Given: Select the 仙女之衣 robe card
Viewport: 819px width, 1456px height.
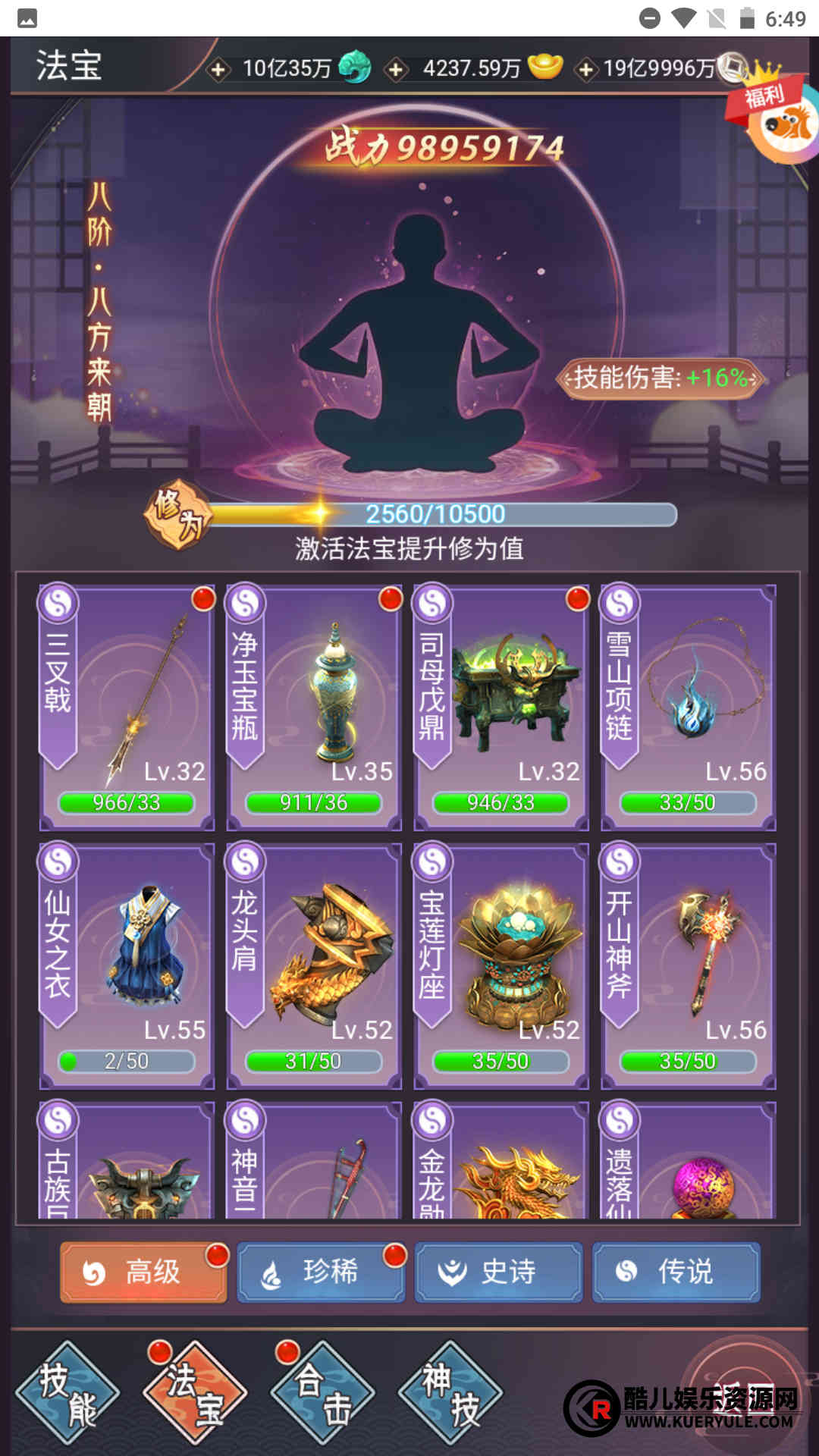Looking at the screenshot, I should (127, 965).
